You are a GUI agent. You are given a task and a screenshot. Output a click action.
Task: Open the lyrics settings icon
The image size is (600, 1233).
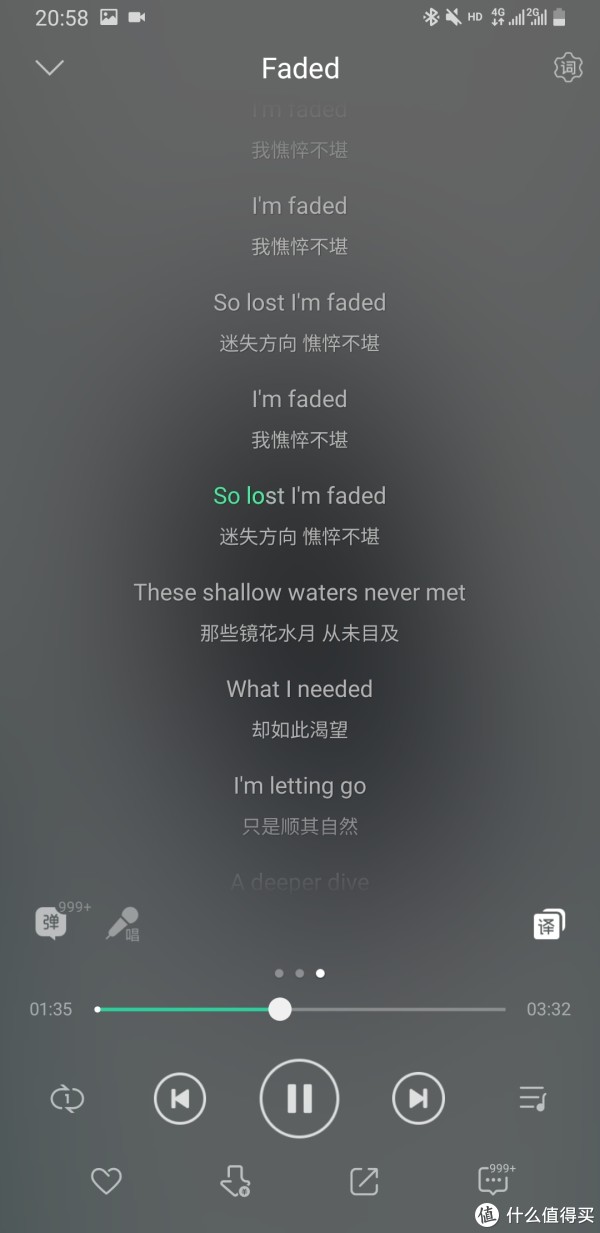(x=568, y=68)
